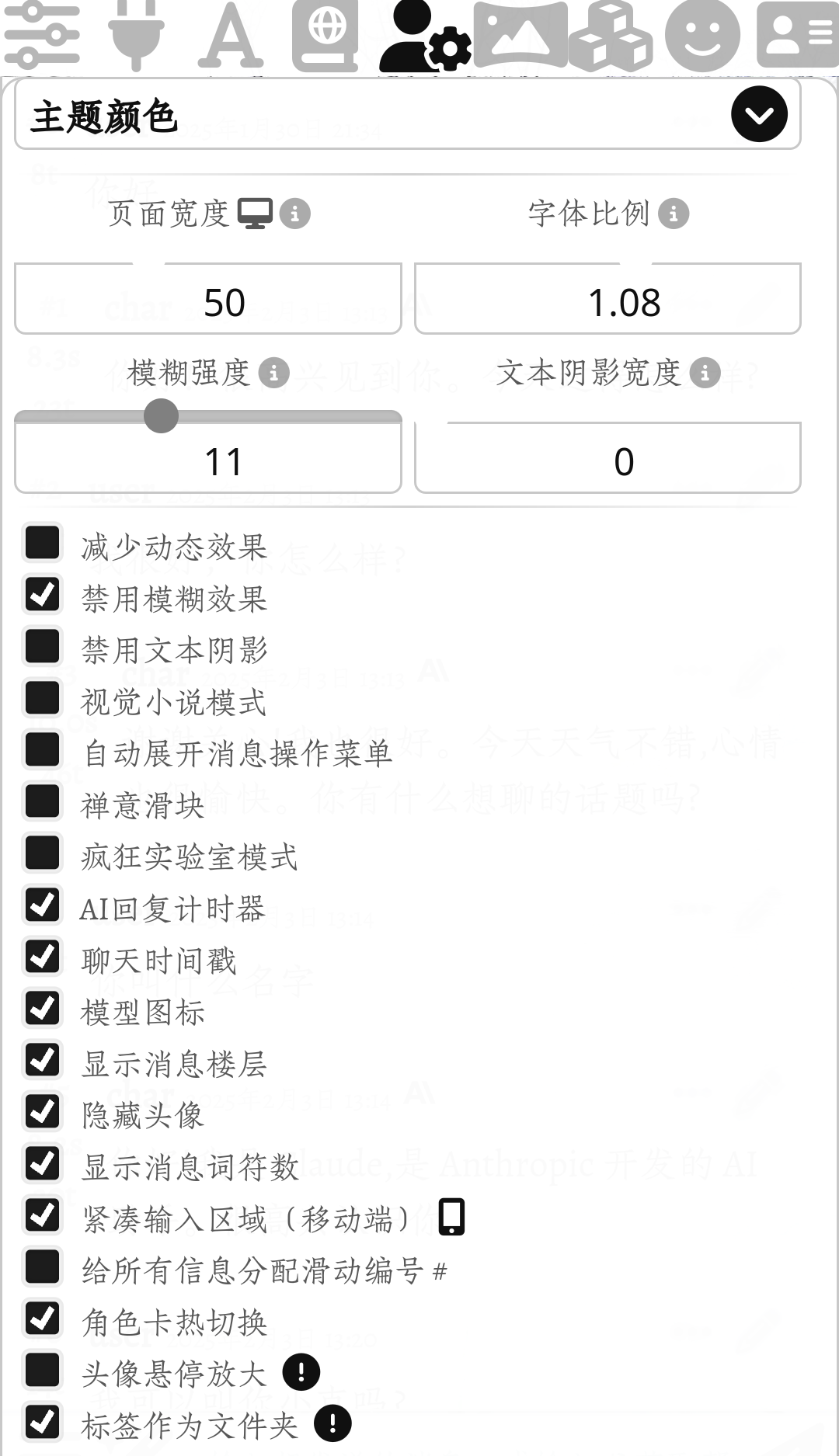The width and height of the screenshot is (839, 1456).
Task: Toggle the 隐藏头像 checkbox
Action: (43, 1112)
